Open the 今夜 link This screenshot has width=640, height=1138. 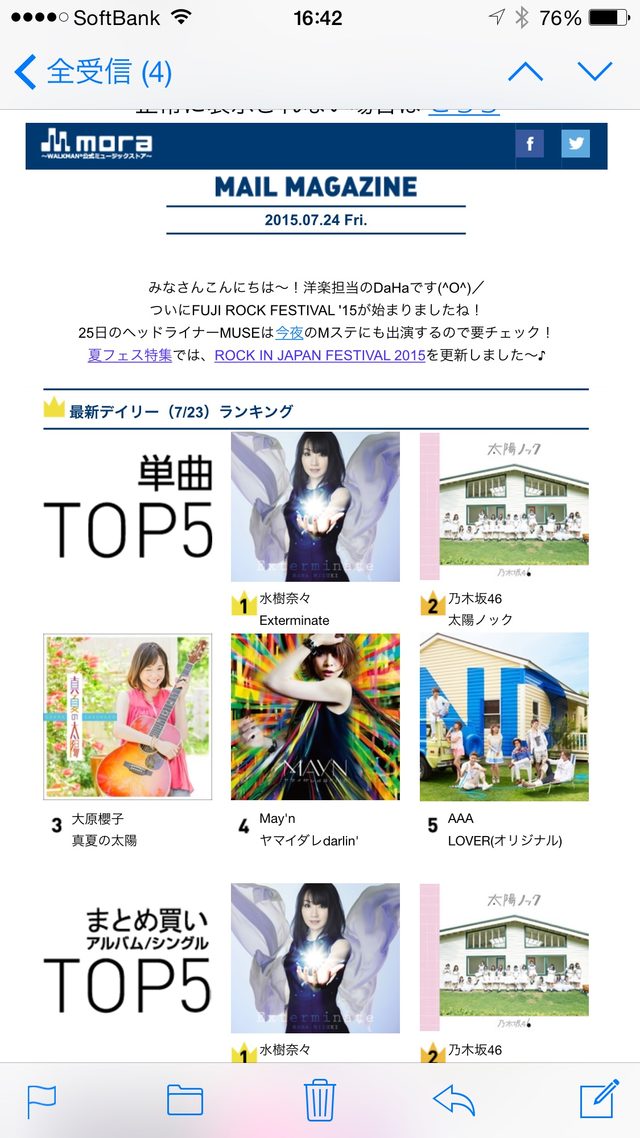(289, 332)
